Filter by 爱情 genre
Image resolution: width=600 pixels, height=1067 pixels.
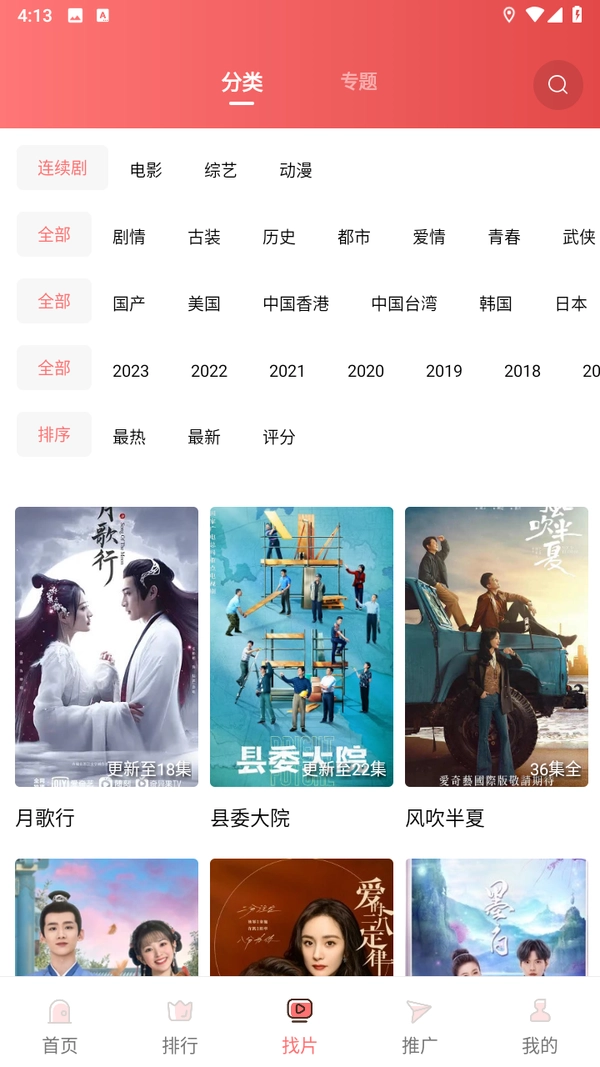[429, 237]
